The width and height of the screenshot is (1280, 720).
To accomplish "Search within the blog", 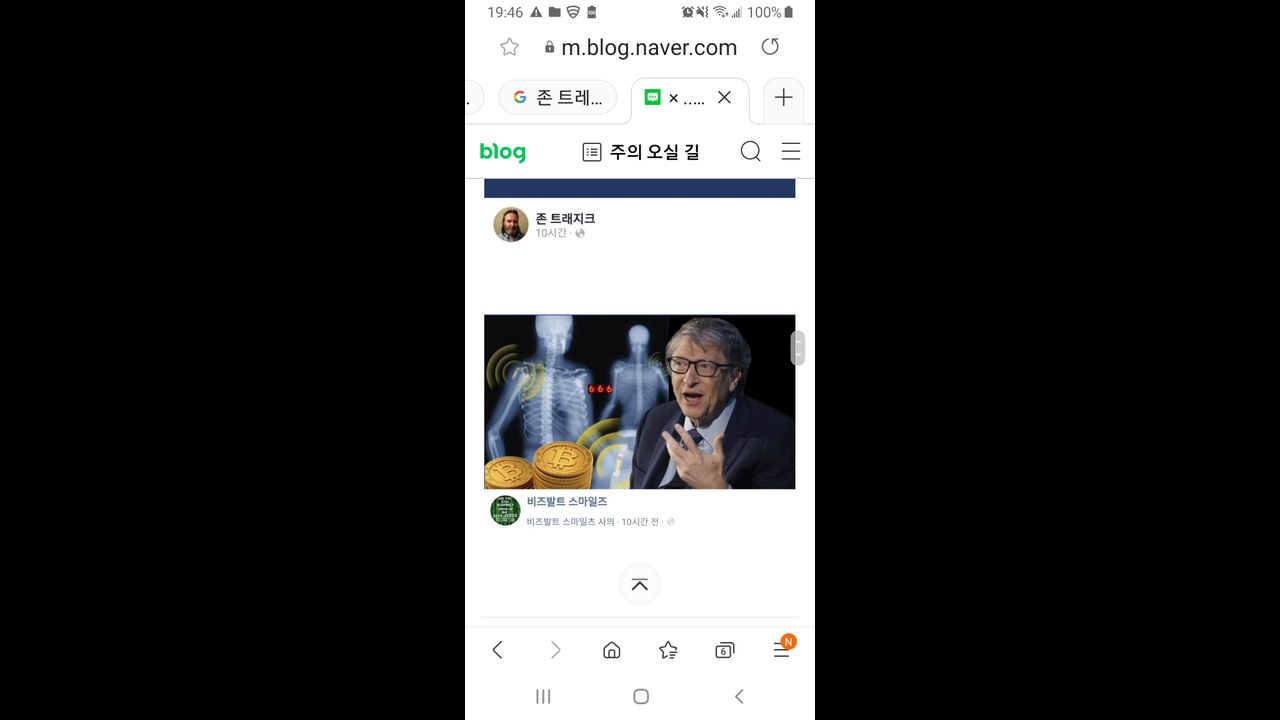I will tap(750, 152).
